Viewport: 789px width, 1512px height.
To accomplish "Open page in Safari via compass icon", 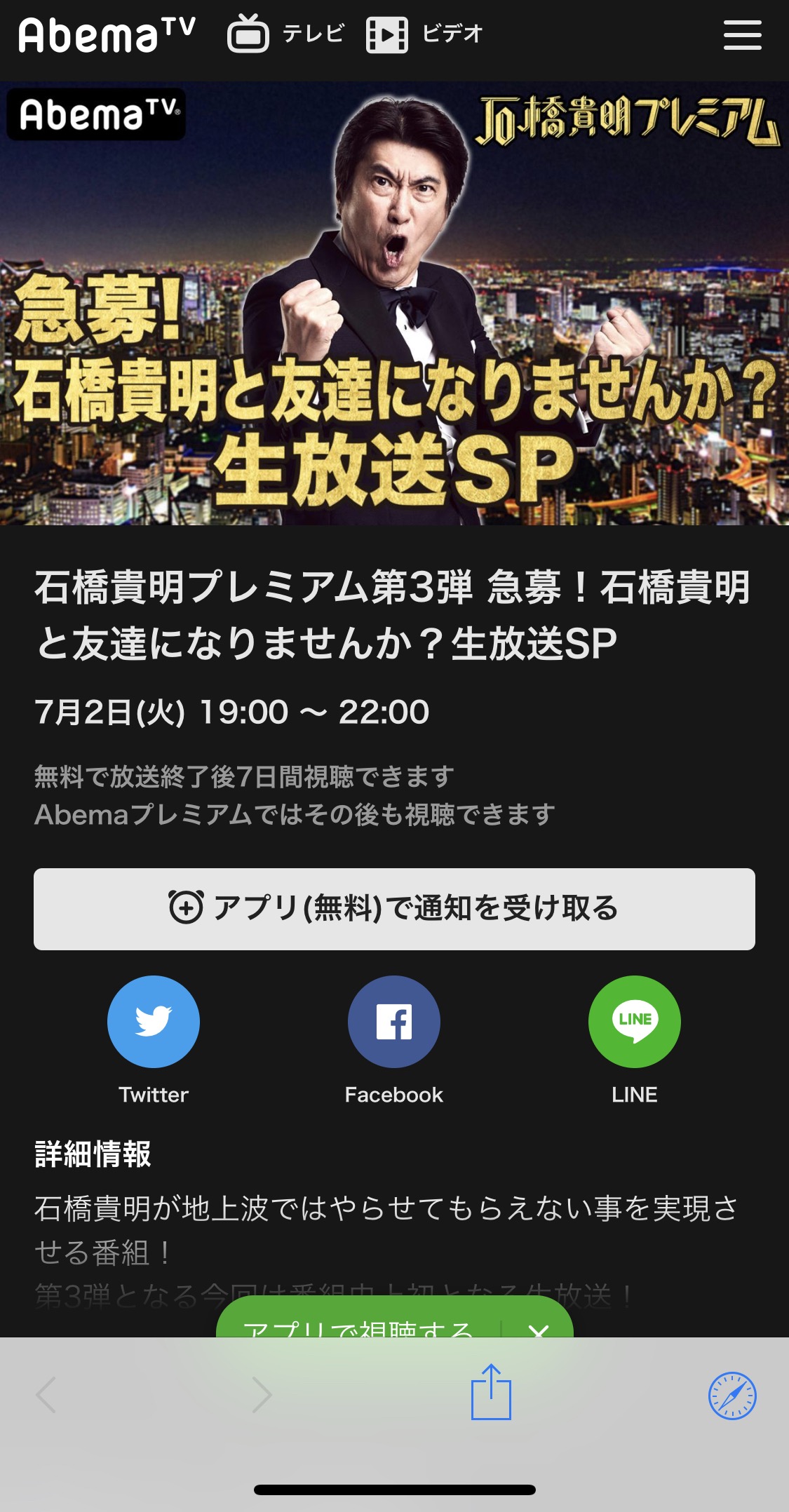I will 732,1396.
